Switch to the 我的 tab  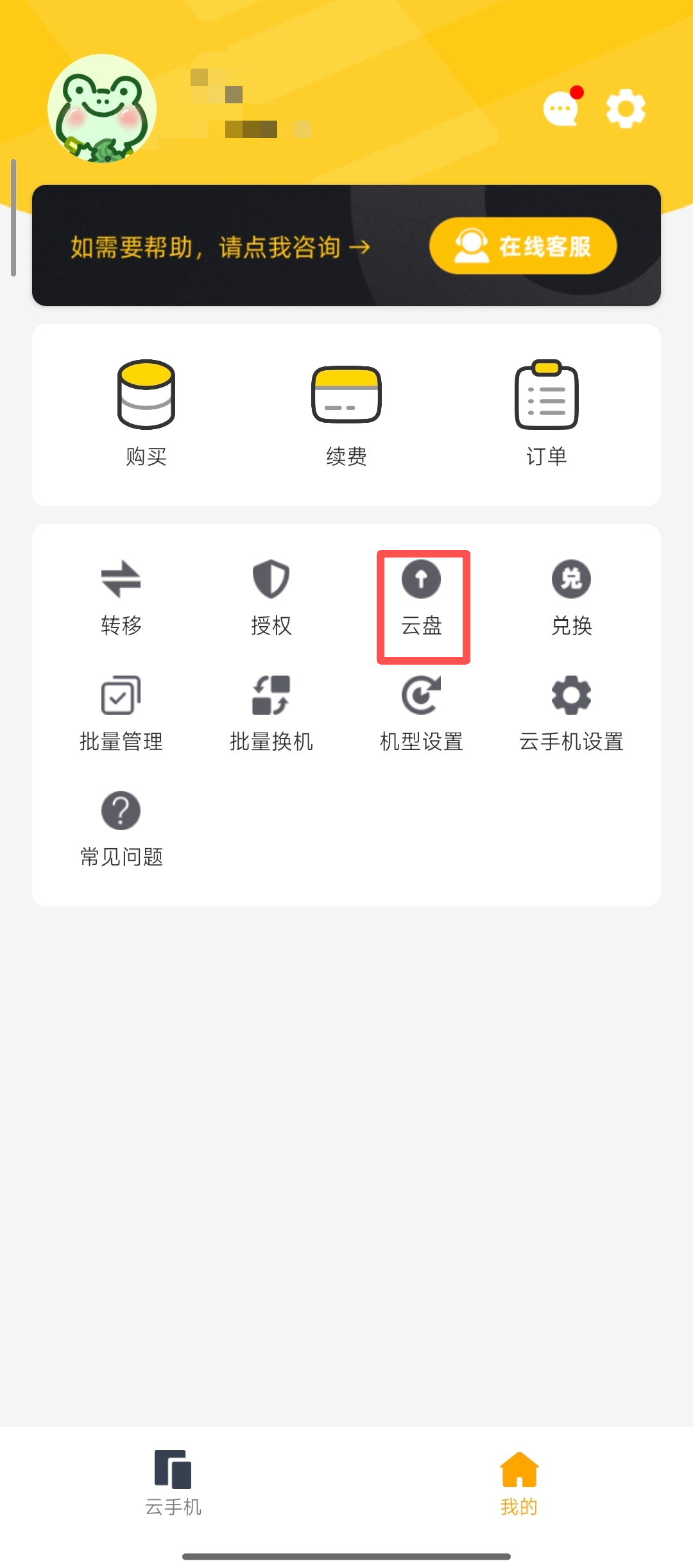[518, 1488]
